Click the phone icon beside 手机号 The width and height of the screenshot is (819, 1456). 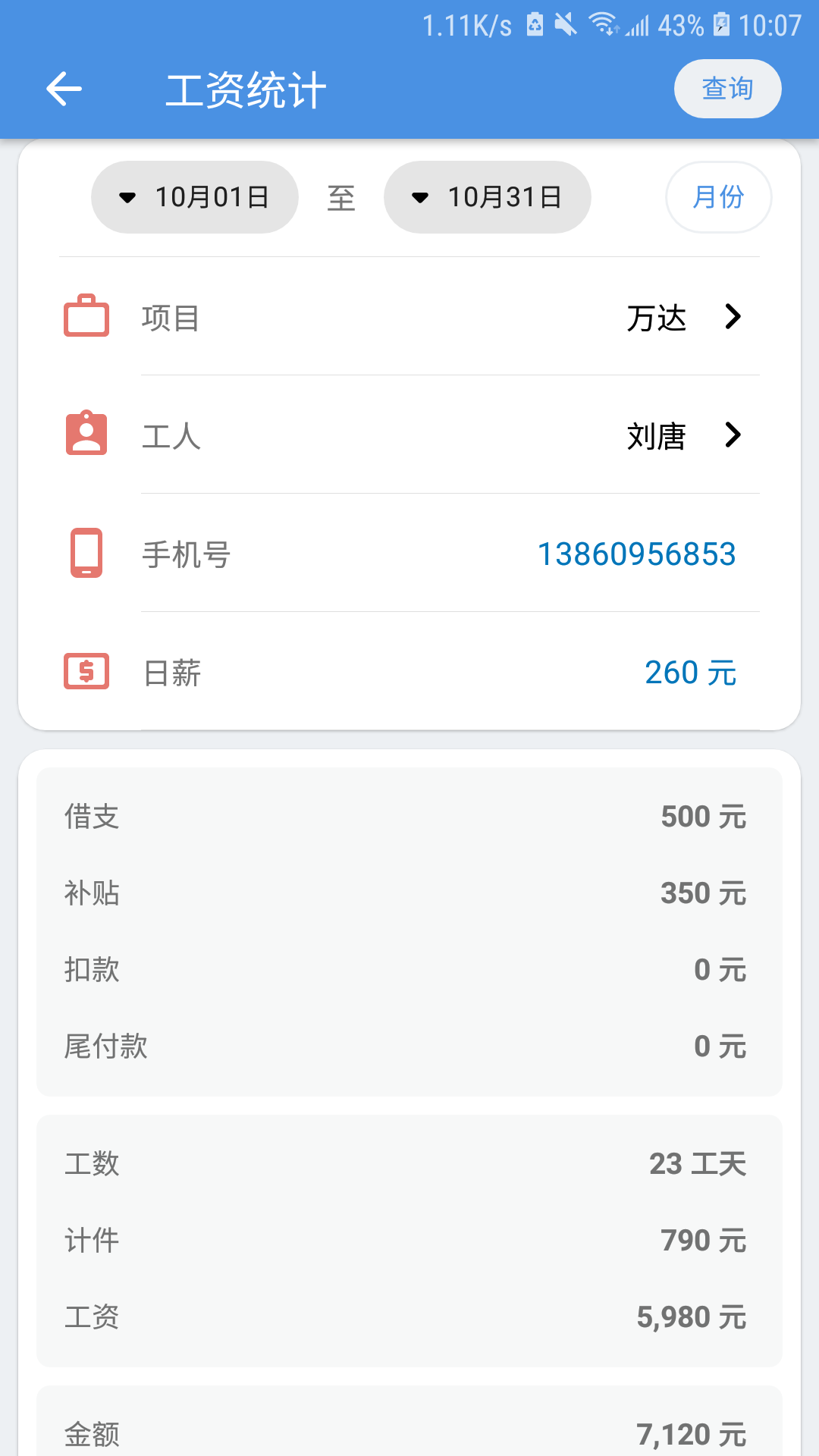[x=86, y=553]
